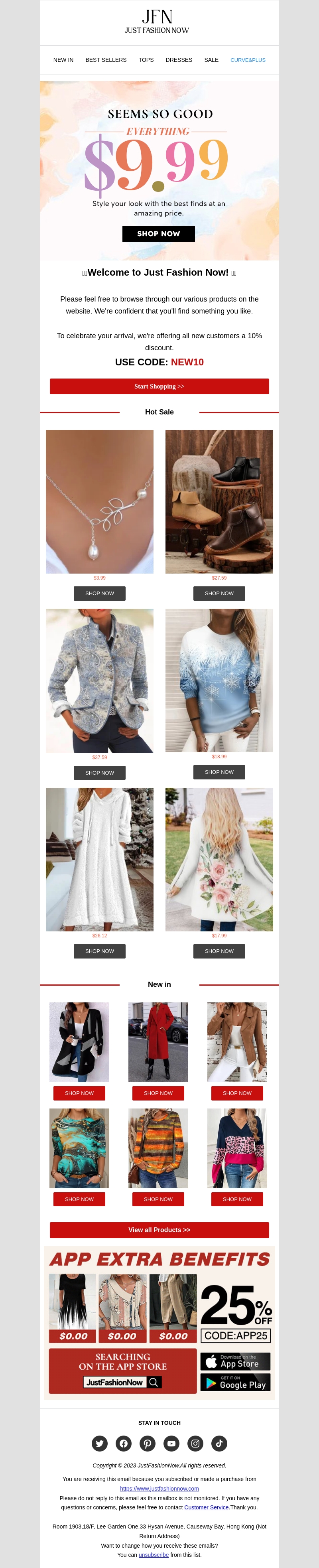
Task: Shop the $18.99 snowflake sweatshirt
Action: tap(219, 772)
